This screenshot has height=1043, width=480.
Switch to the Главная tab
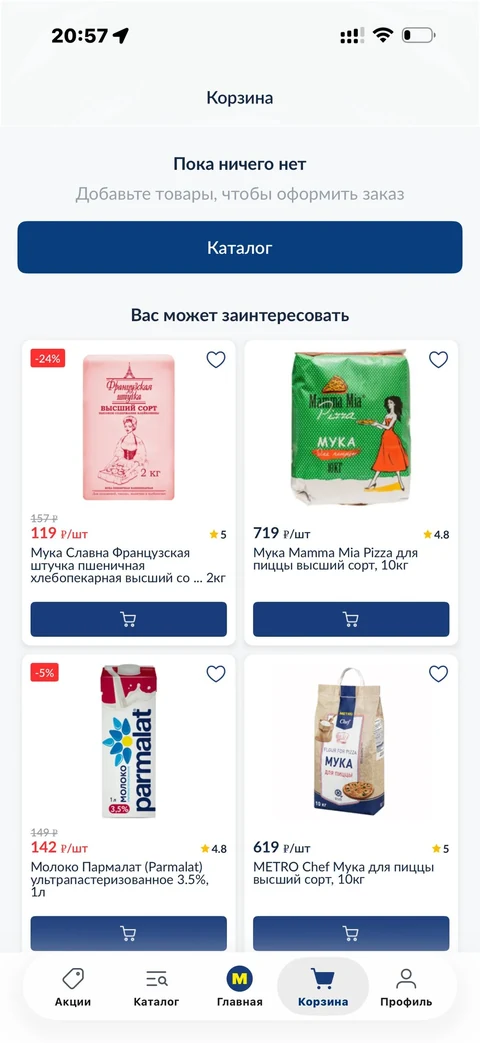(x=240, y=988)
